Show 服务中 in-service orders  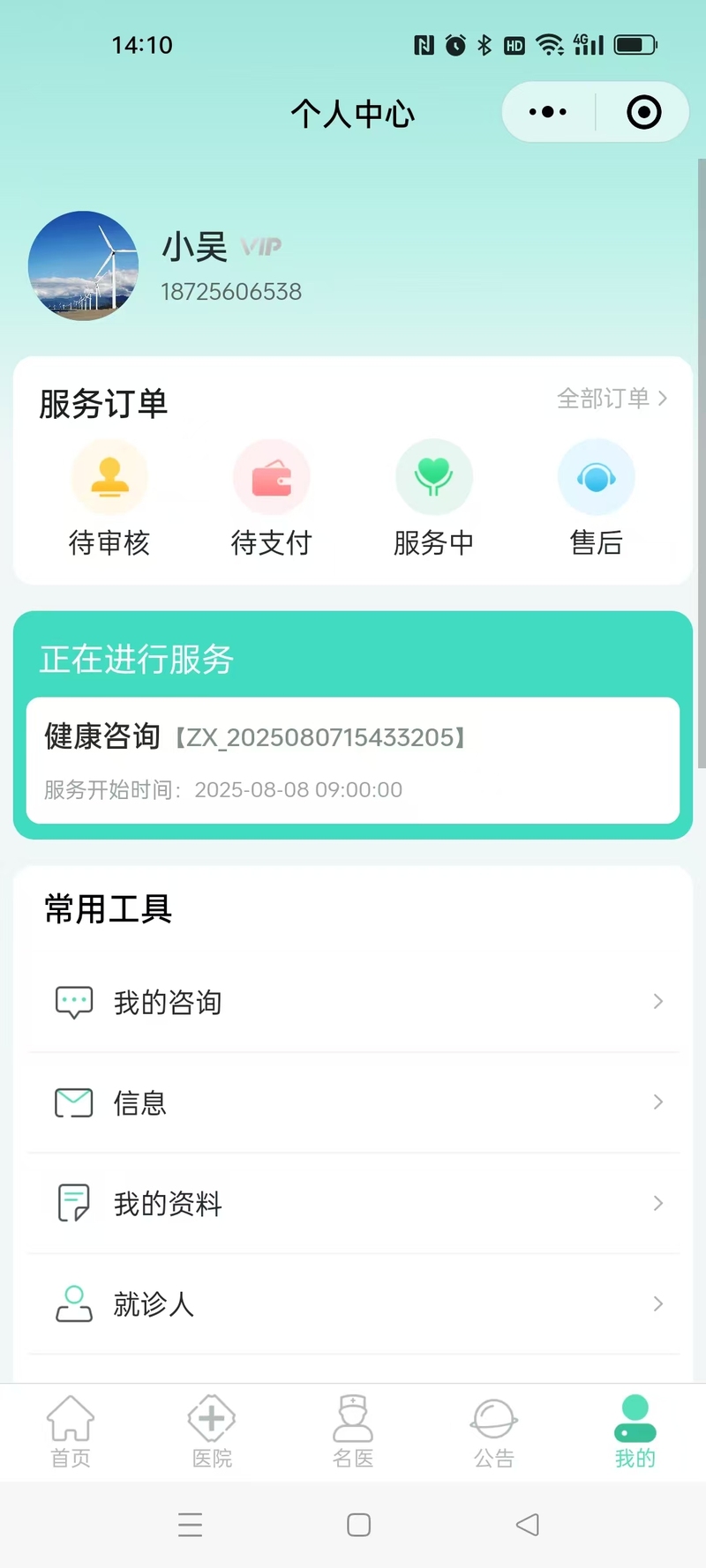tap(433, 498)
